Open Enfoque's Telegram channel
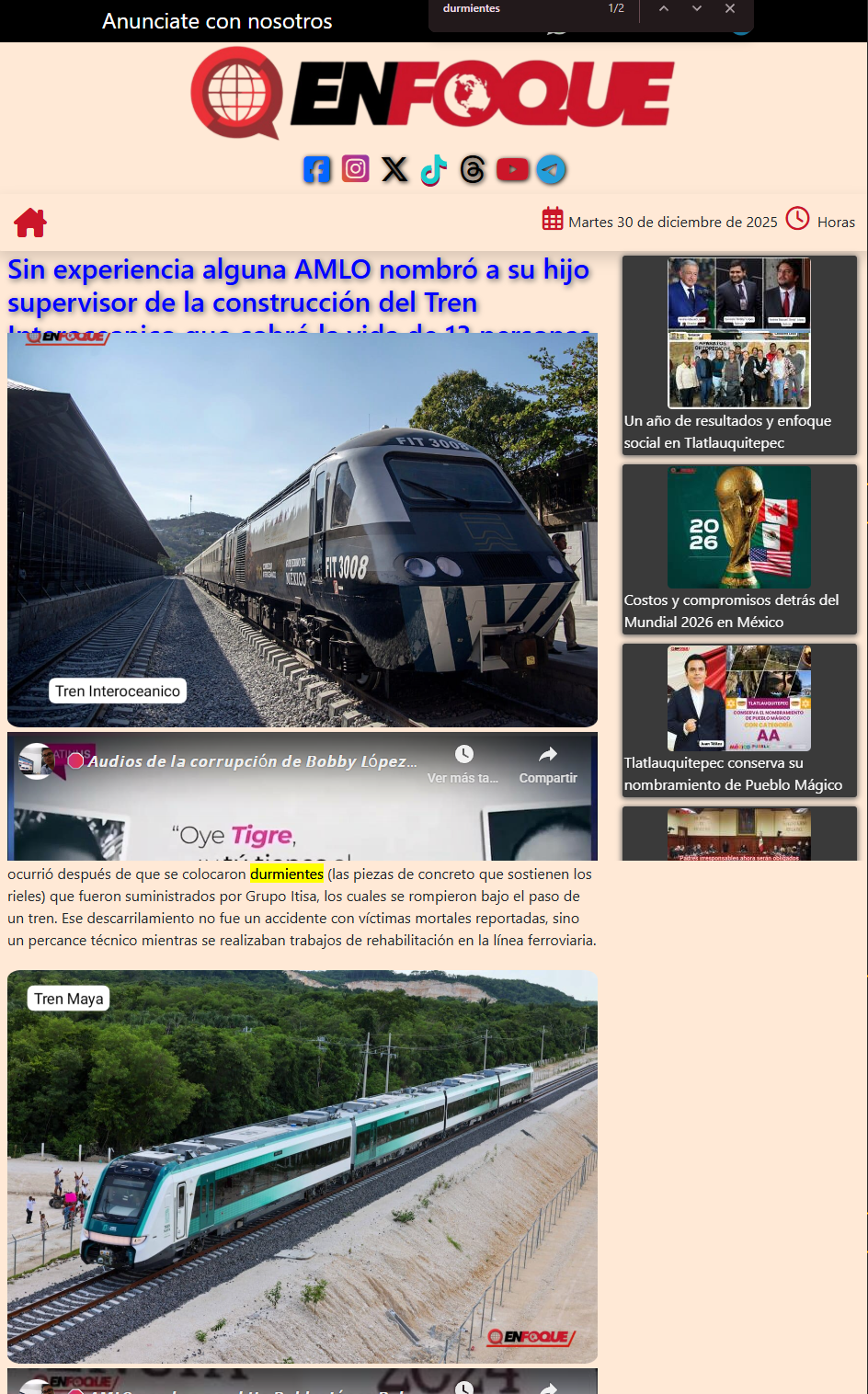This screenshot has height=1394, width=868. (x=551, y=169)
